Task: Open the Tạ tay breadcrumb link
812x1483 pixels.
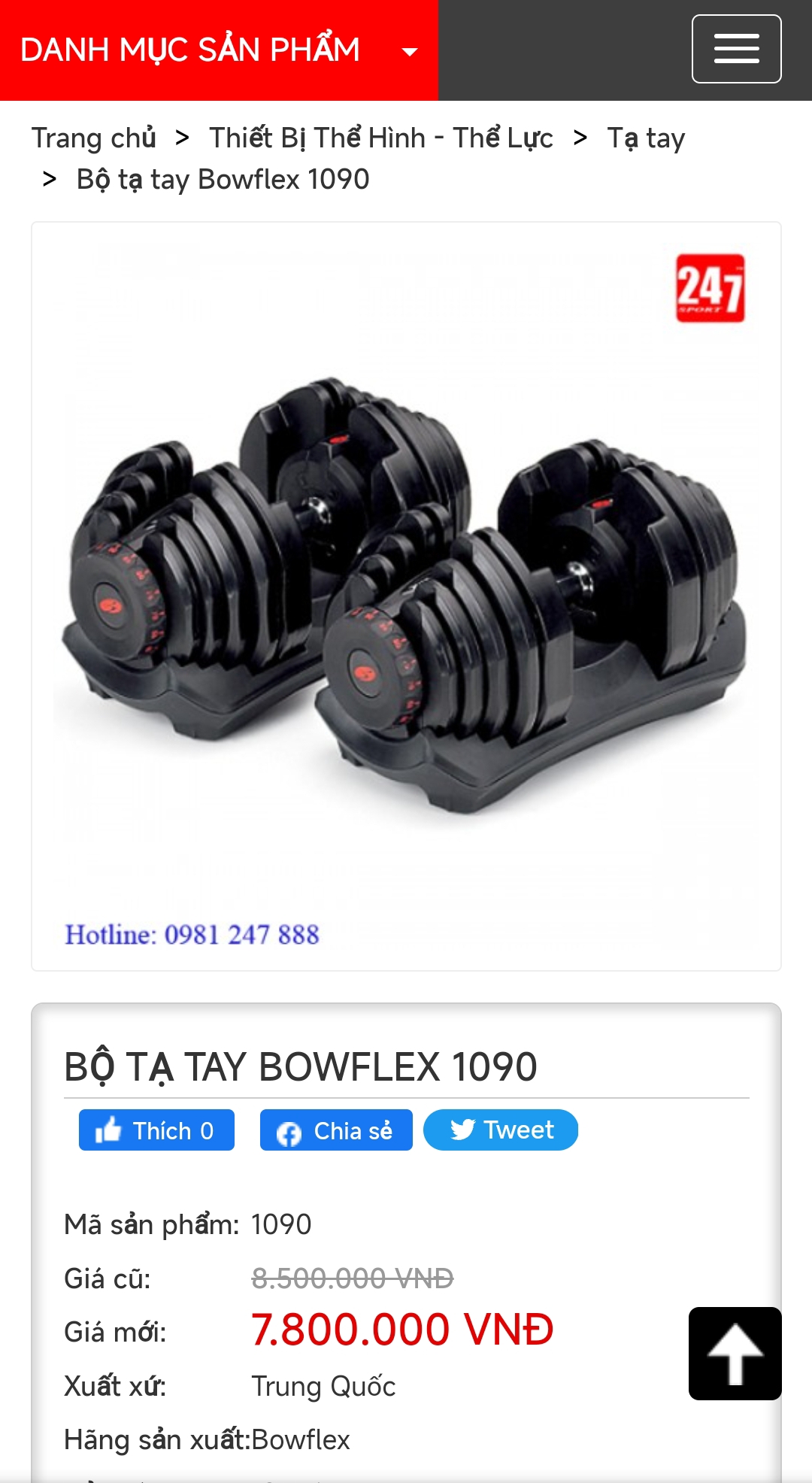Action: tap(646, 138)
